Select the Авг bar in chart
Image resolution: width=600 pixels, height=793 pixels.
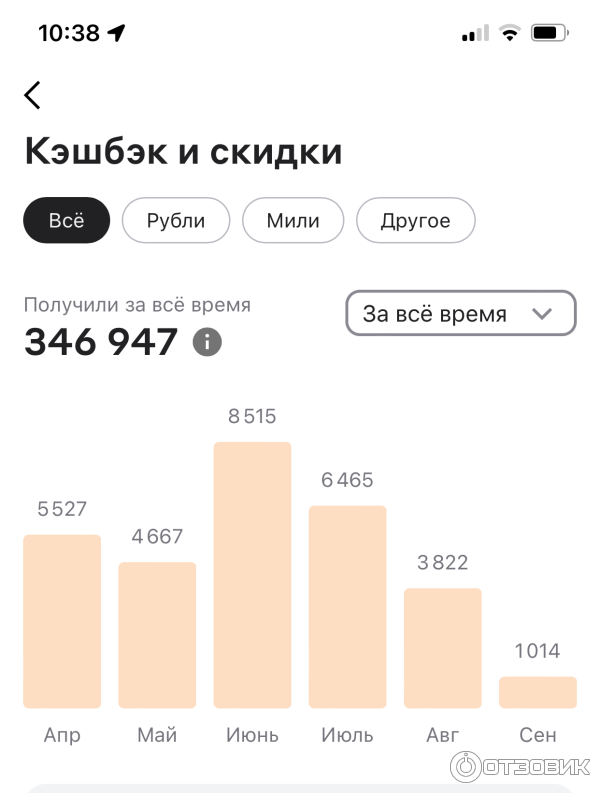pos(442,647)
